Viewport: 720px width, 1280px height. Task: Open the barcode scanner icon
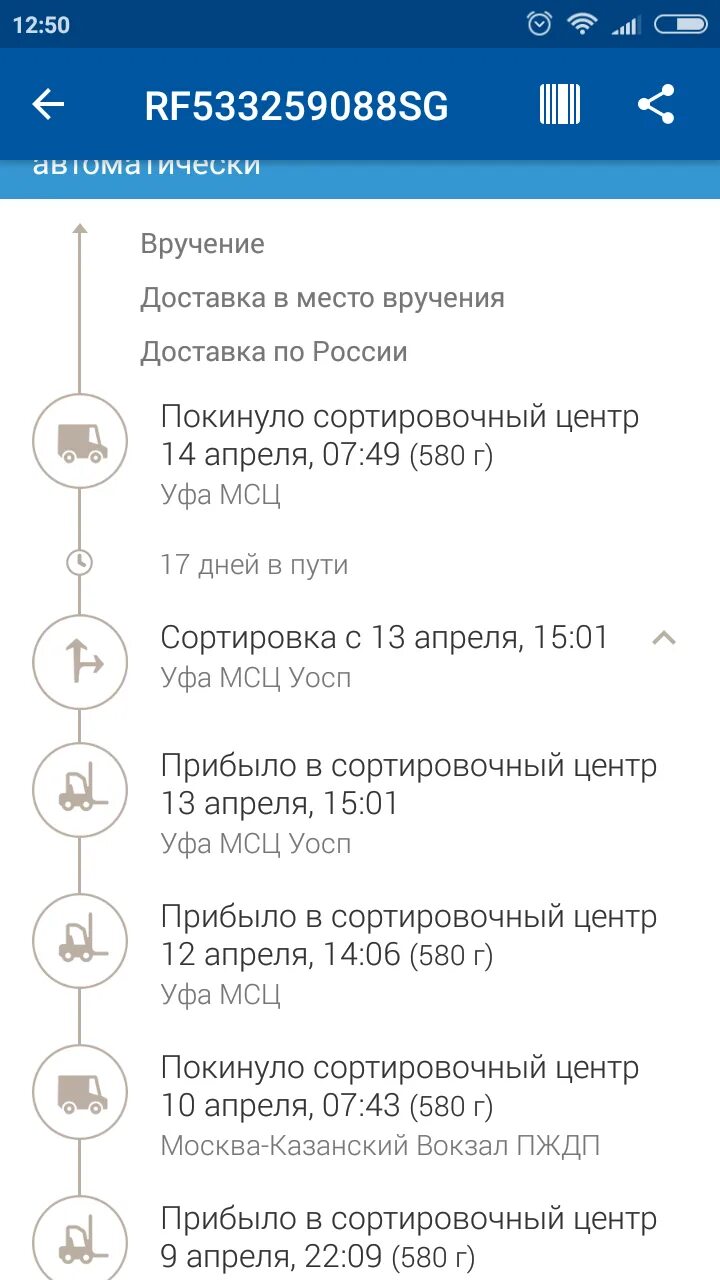coord(559,104)
